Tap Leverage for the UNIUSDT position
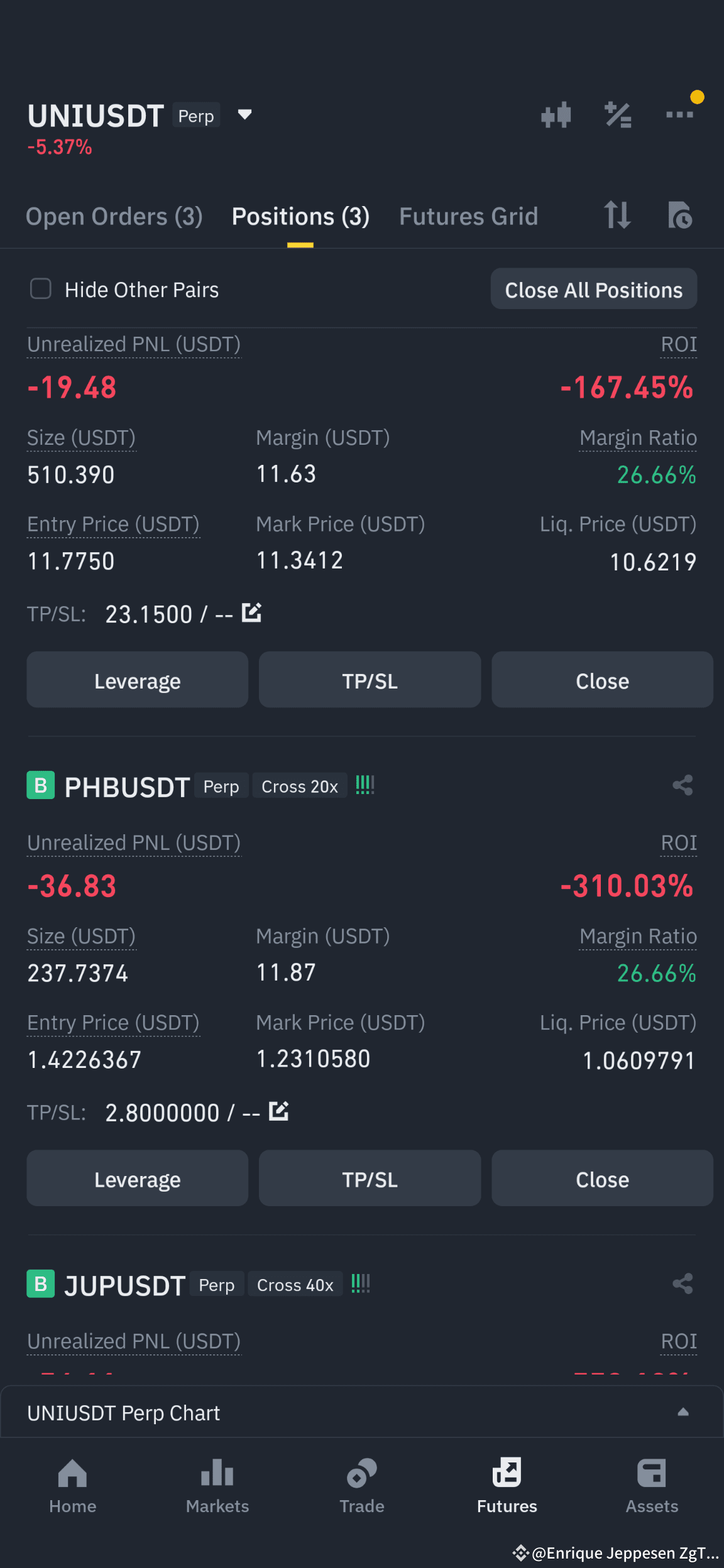Viewport: 724px width, 1568px height. pyautogui.click(x=137, y=680)
